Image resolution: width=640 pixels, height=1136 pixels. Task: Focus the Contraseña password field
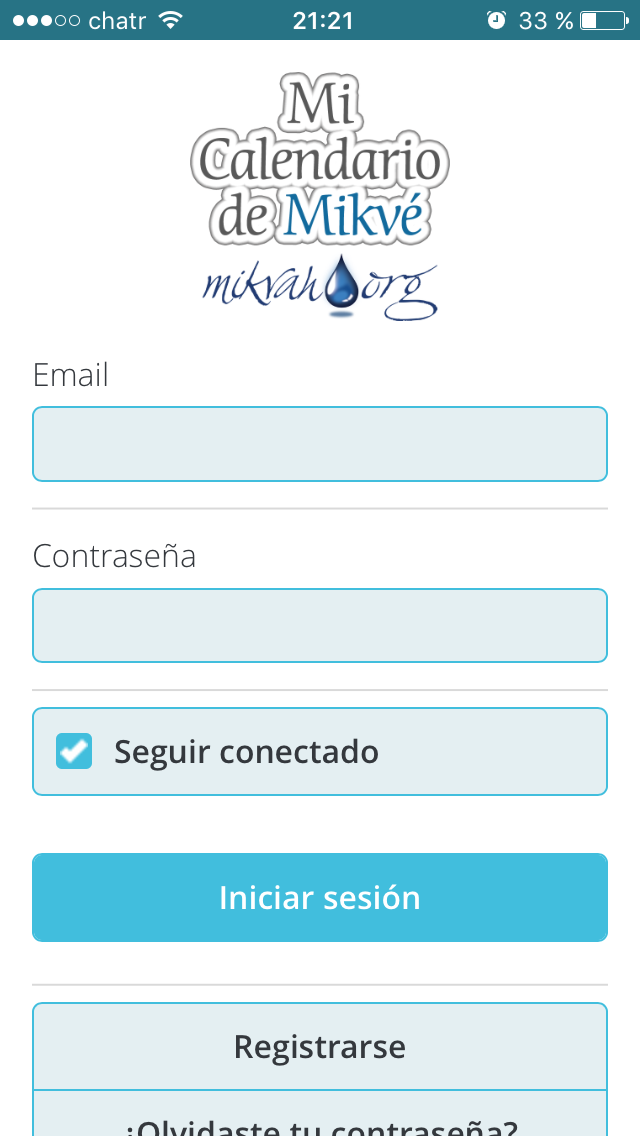[x=320, y=625]
